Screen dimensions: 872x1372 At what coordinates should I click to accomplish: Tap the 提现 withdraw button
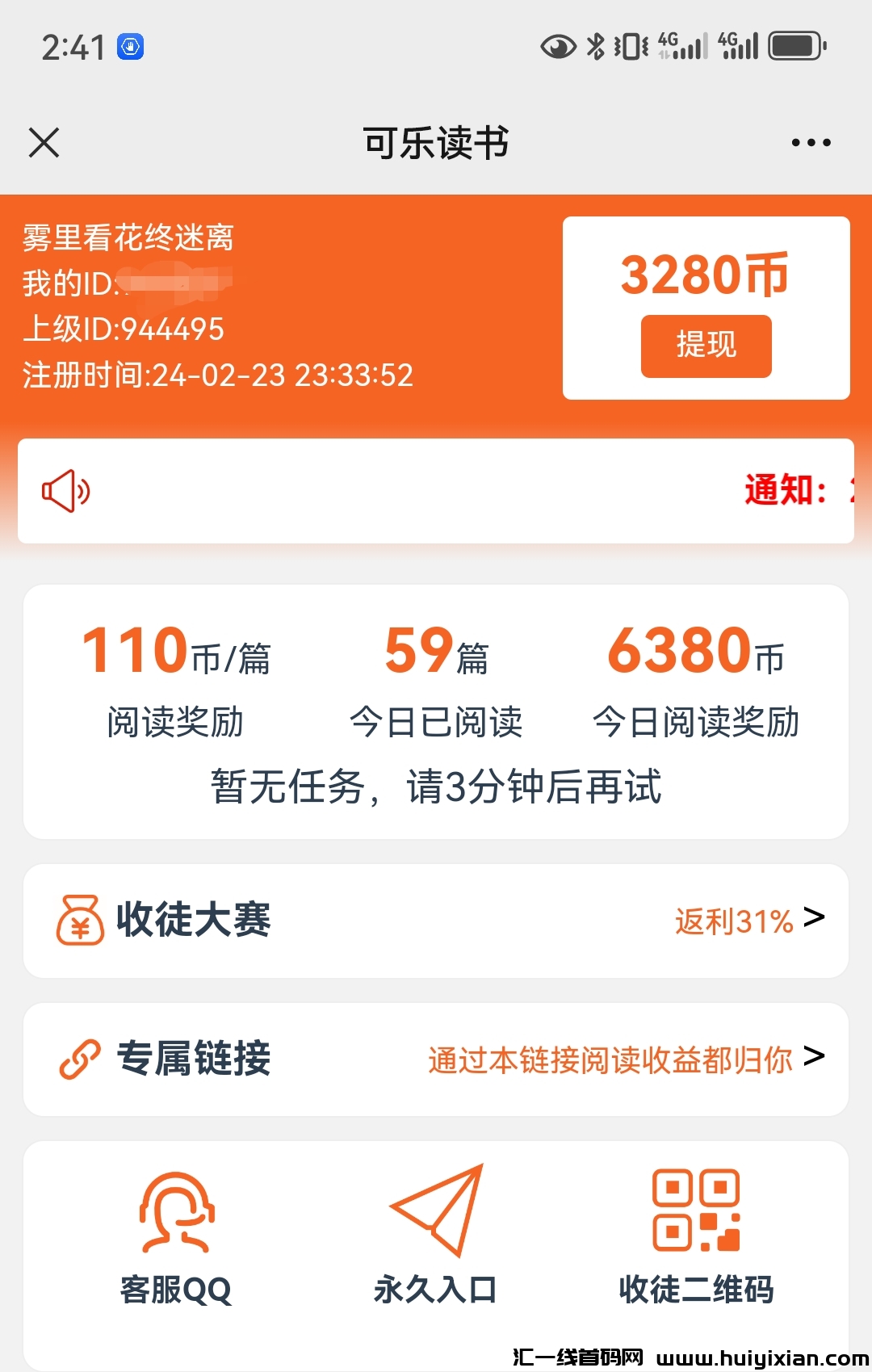[706, 346]
